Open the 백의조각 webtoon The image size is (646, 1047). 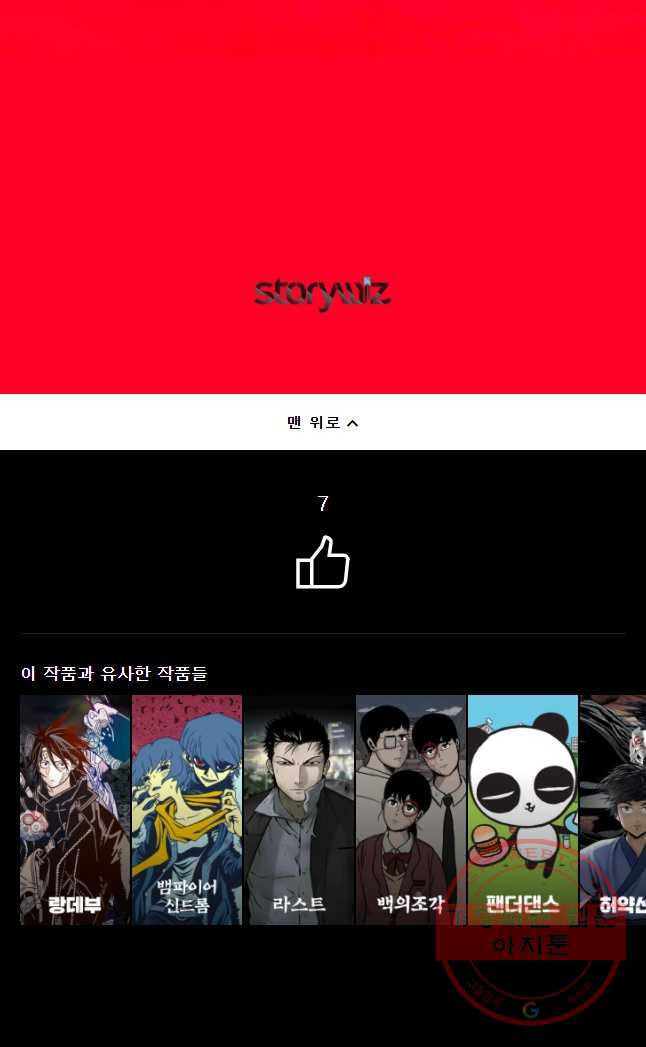click(x=411, y=809)
